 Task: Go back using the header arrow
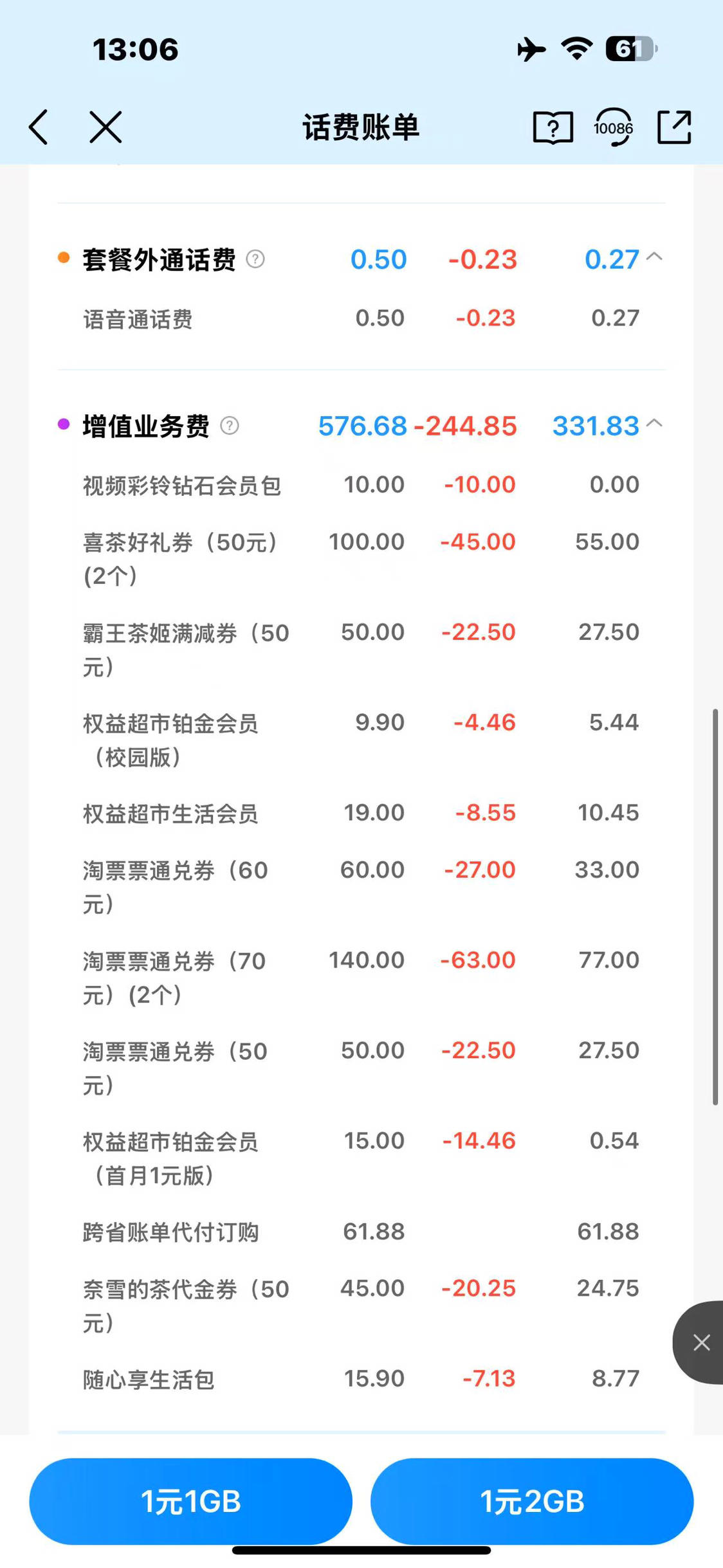39,127
